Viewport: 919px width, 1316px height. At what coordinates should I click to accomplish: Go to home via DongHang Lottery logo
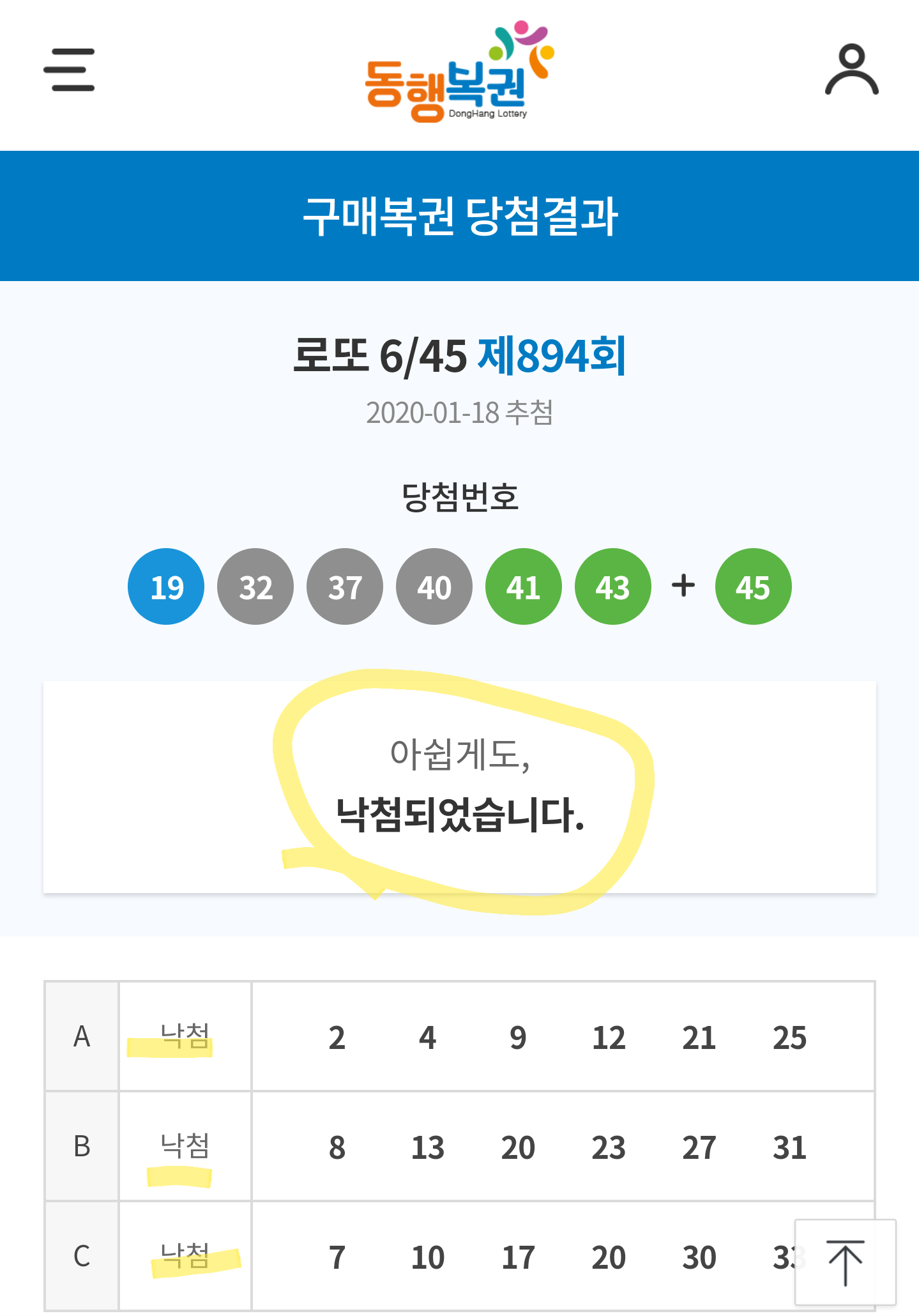(459, 72)
